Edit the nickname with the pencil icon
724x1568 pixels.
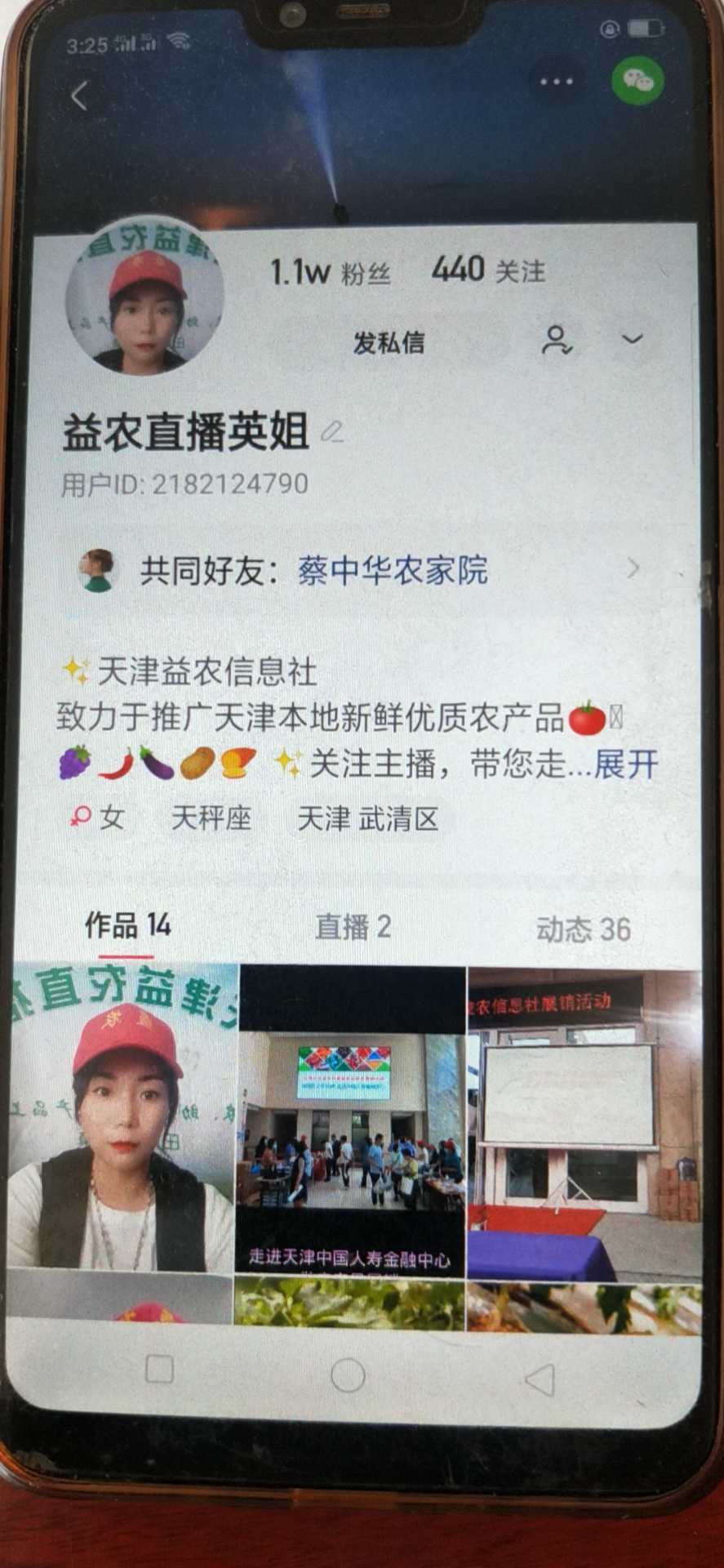tap(332, 431)
